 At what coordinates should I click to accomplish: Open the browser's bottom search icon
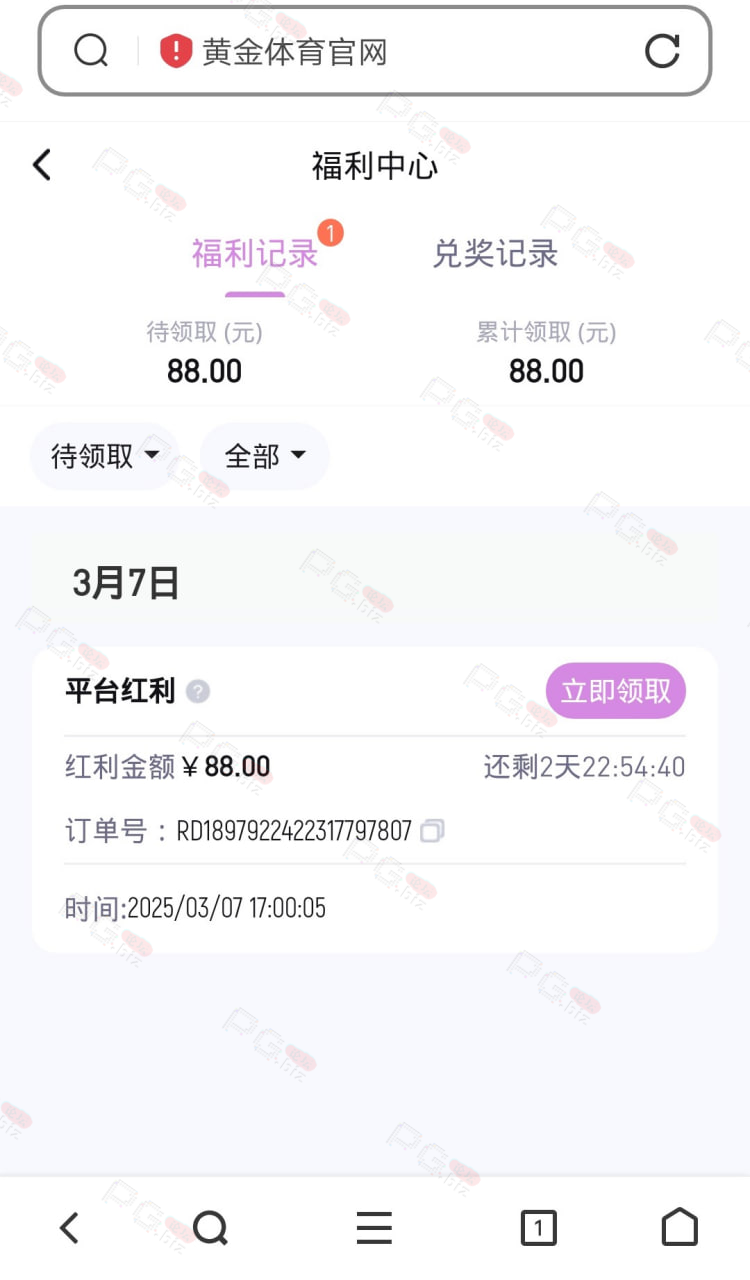pos(211,1227)
